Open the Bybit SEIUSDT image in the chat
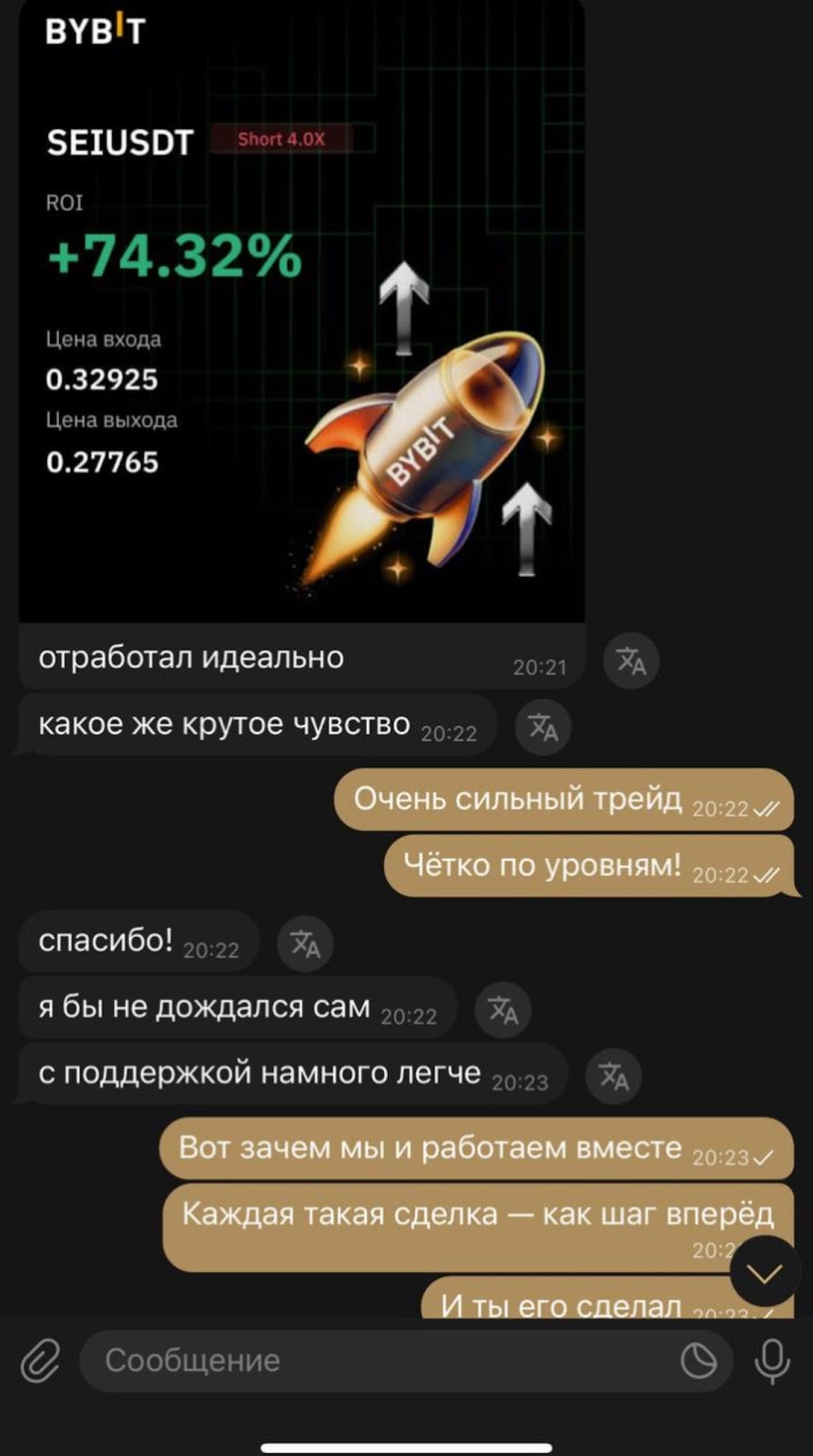813x1456 pixels. [300, 309]
